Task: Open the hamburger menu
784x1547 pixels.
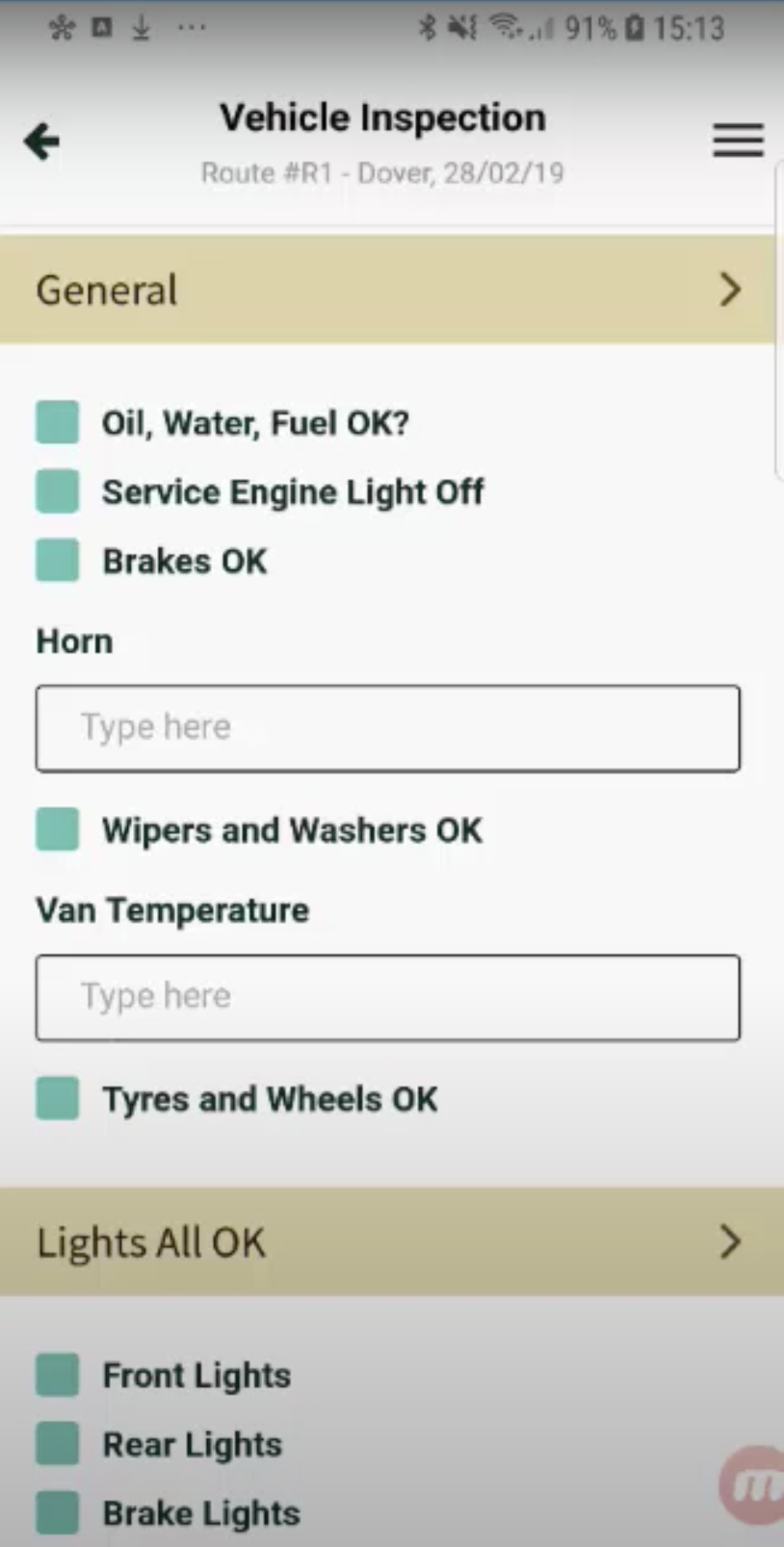Action: 738,141
